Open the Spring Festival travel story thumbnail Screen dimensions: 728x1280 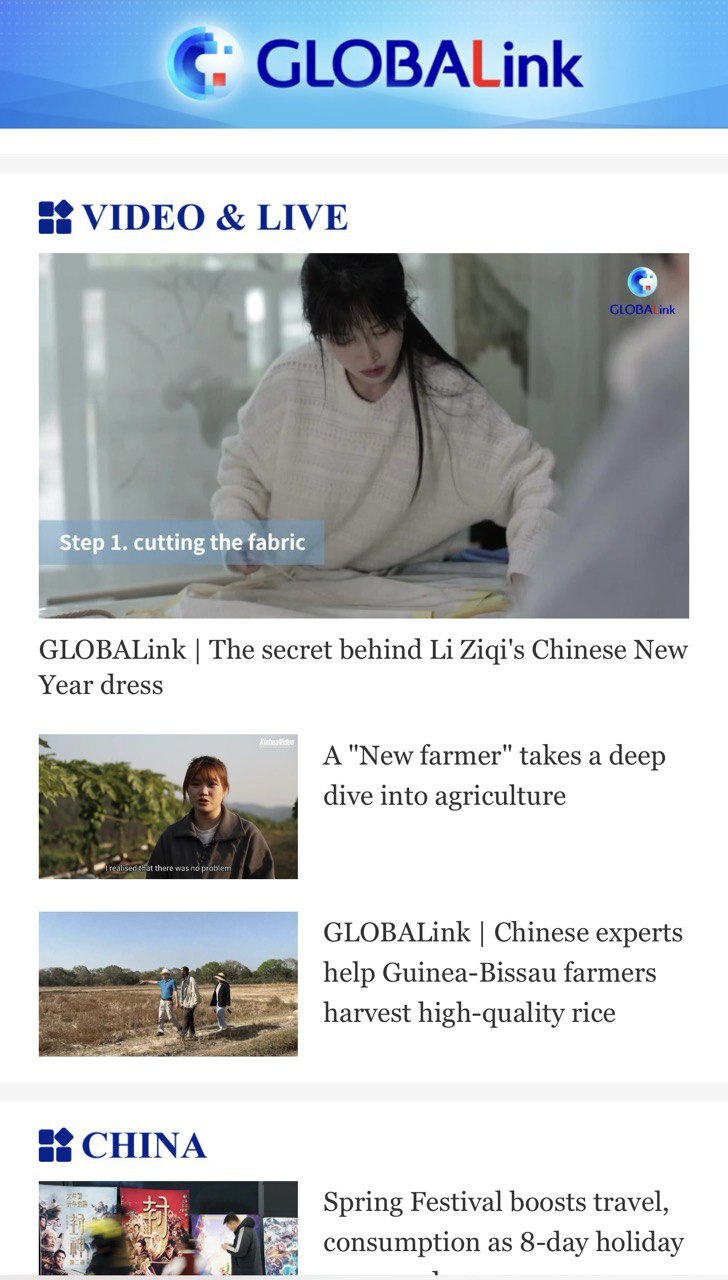click(168, 1228)
